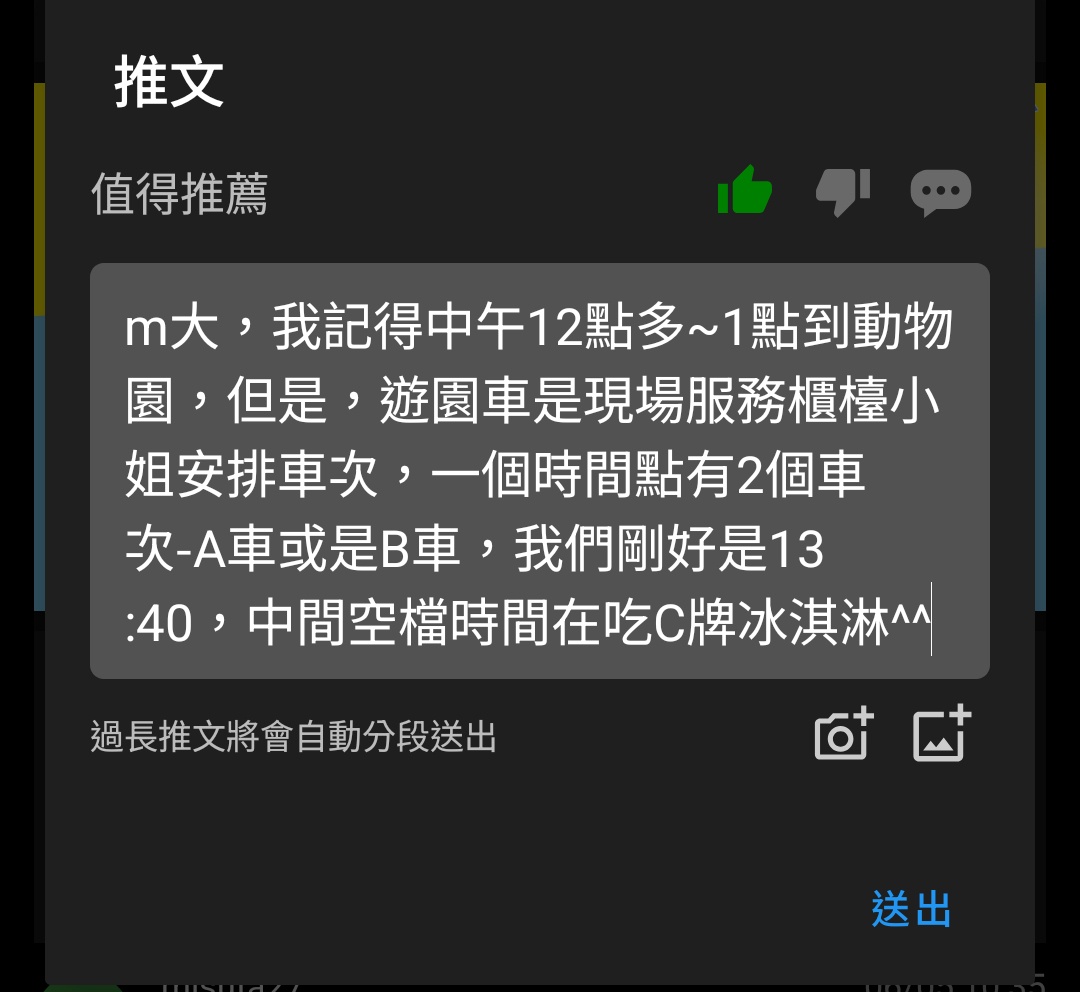This screenshot has height=992, width=1080.
Task: Send the comment with 送出
Action: pyautogui.click(x=910, y=909)
